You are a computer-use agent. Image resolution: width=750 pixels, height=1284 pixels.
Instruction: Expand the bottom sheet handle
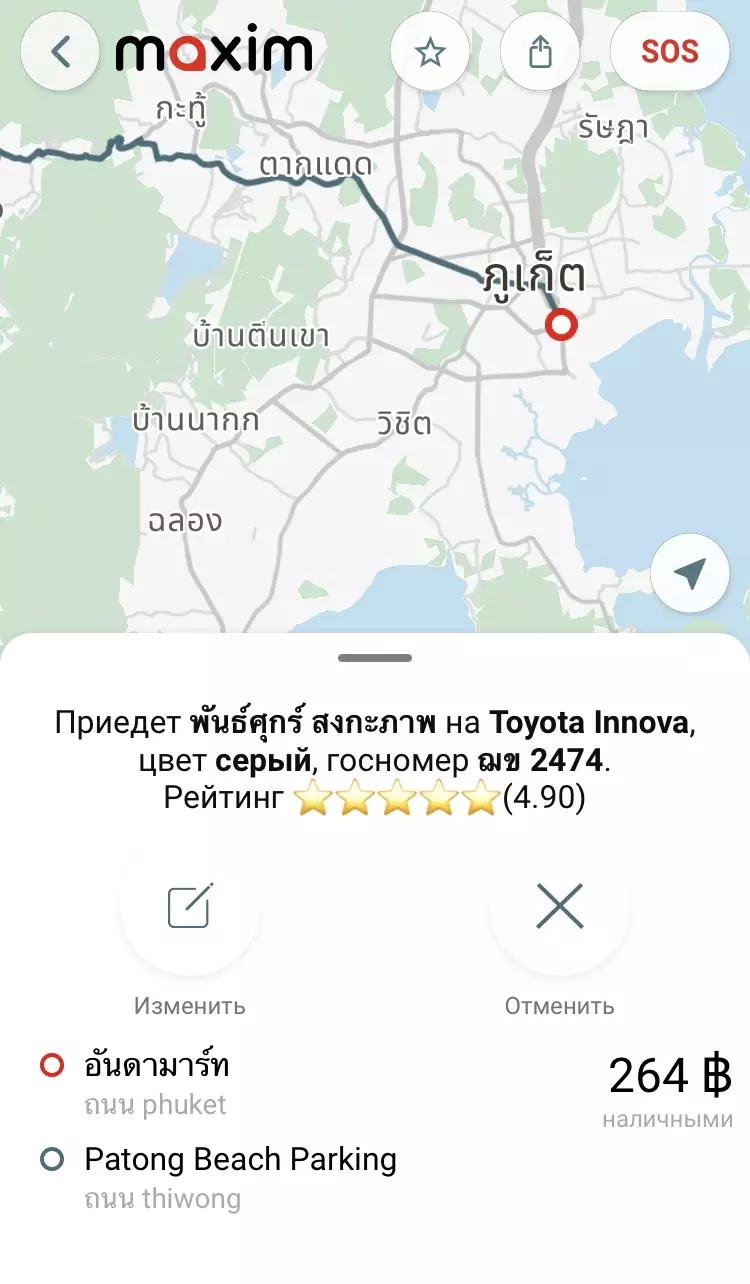coord(375,658)
